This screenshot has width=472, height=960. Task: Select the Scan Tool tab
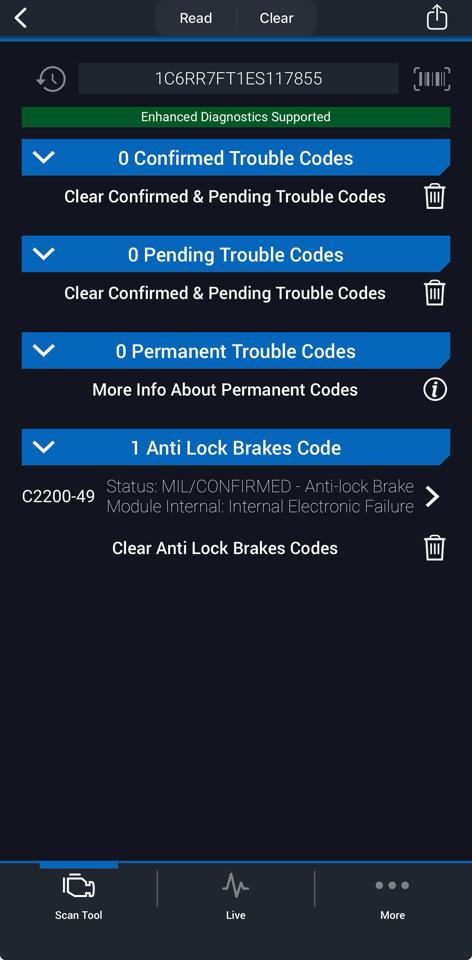pos(78,896)
